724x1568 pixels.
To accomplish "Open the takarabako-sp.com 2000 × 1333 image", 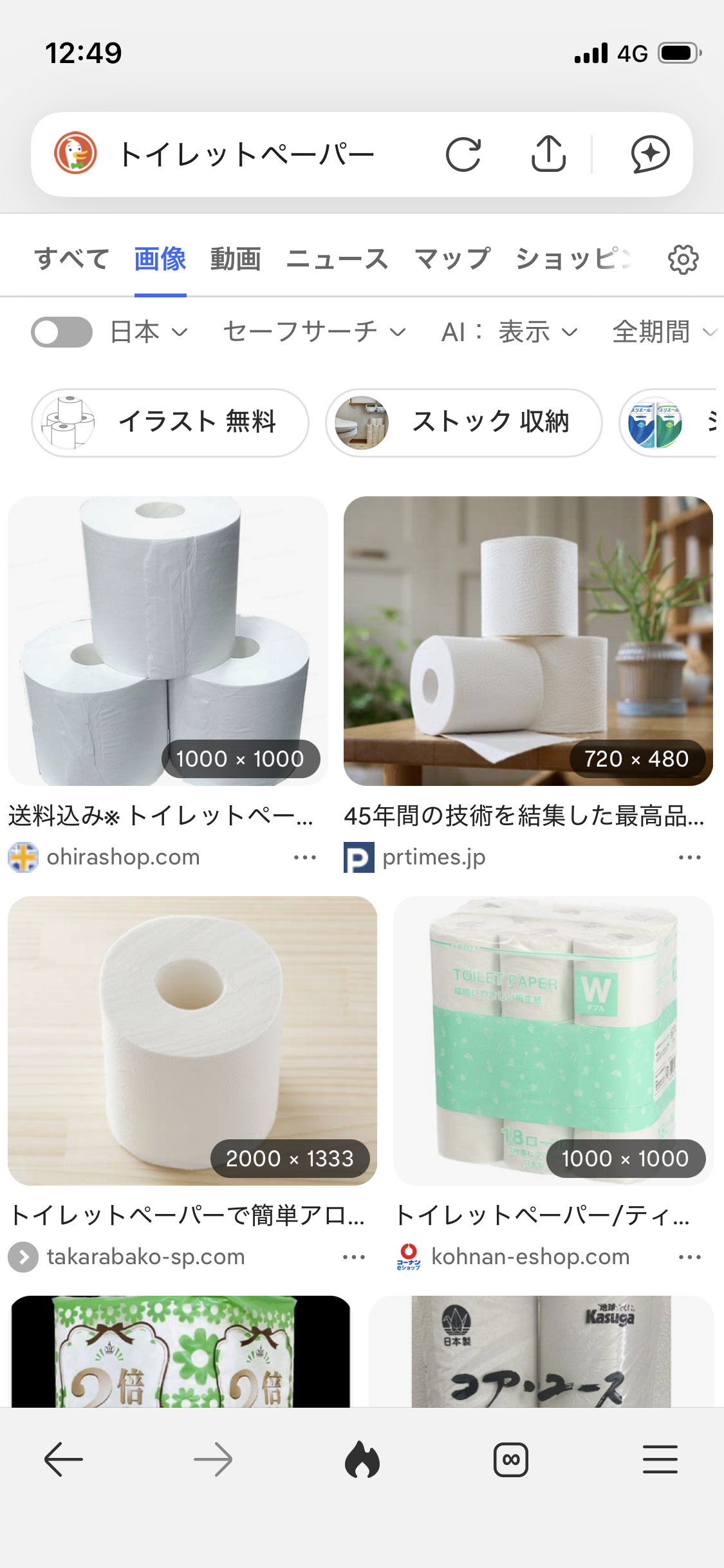I will [192, 1040].
